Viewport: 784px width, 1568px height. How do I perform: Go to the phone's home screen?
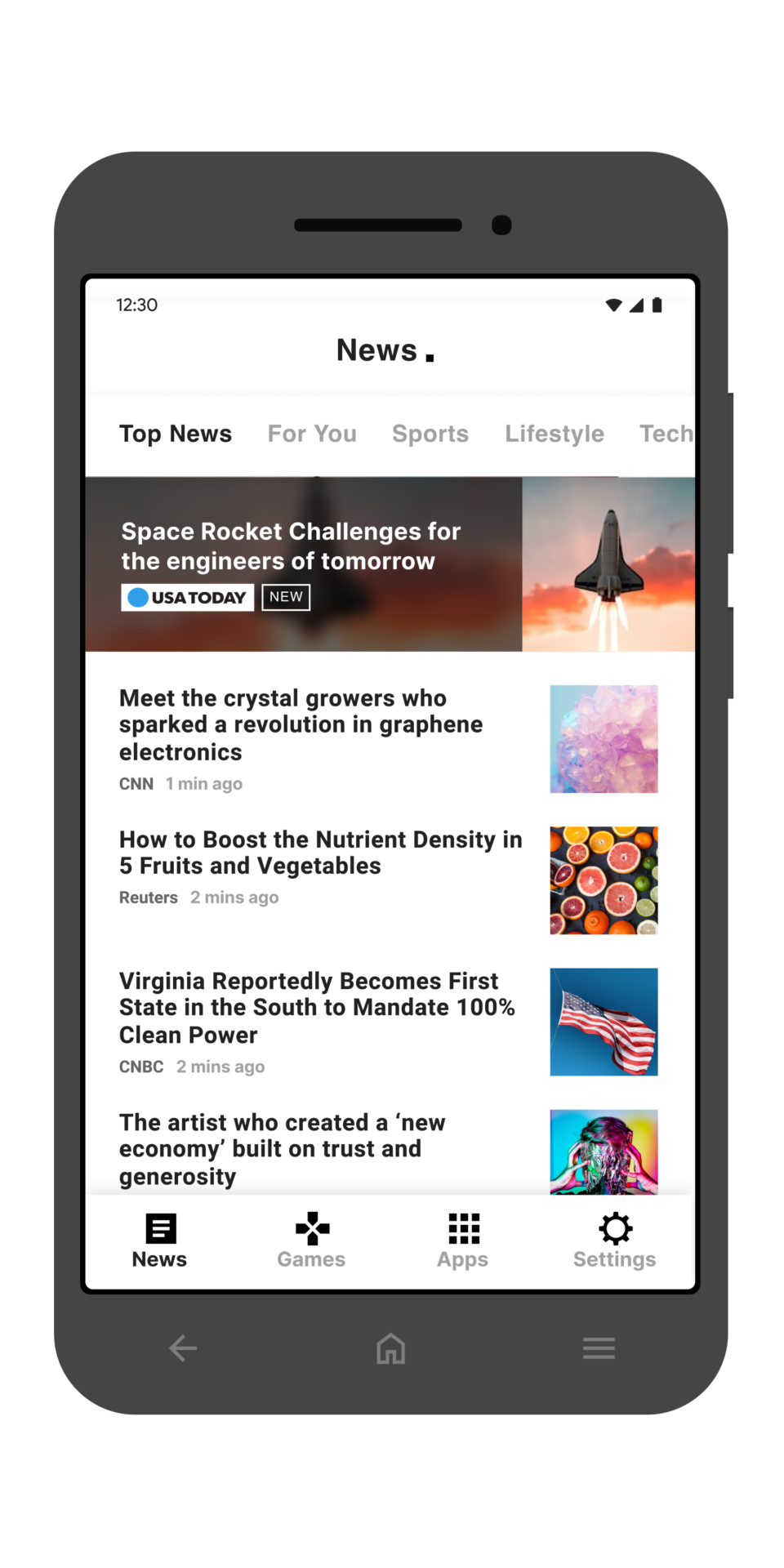point(390,1348)
